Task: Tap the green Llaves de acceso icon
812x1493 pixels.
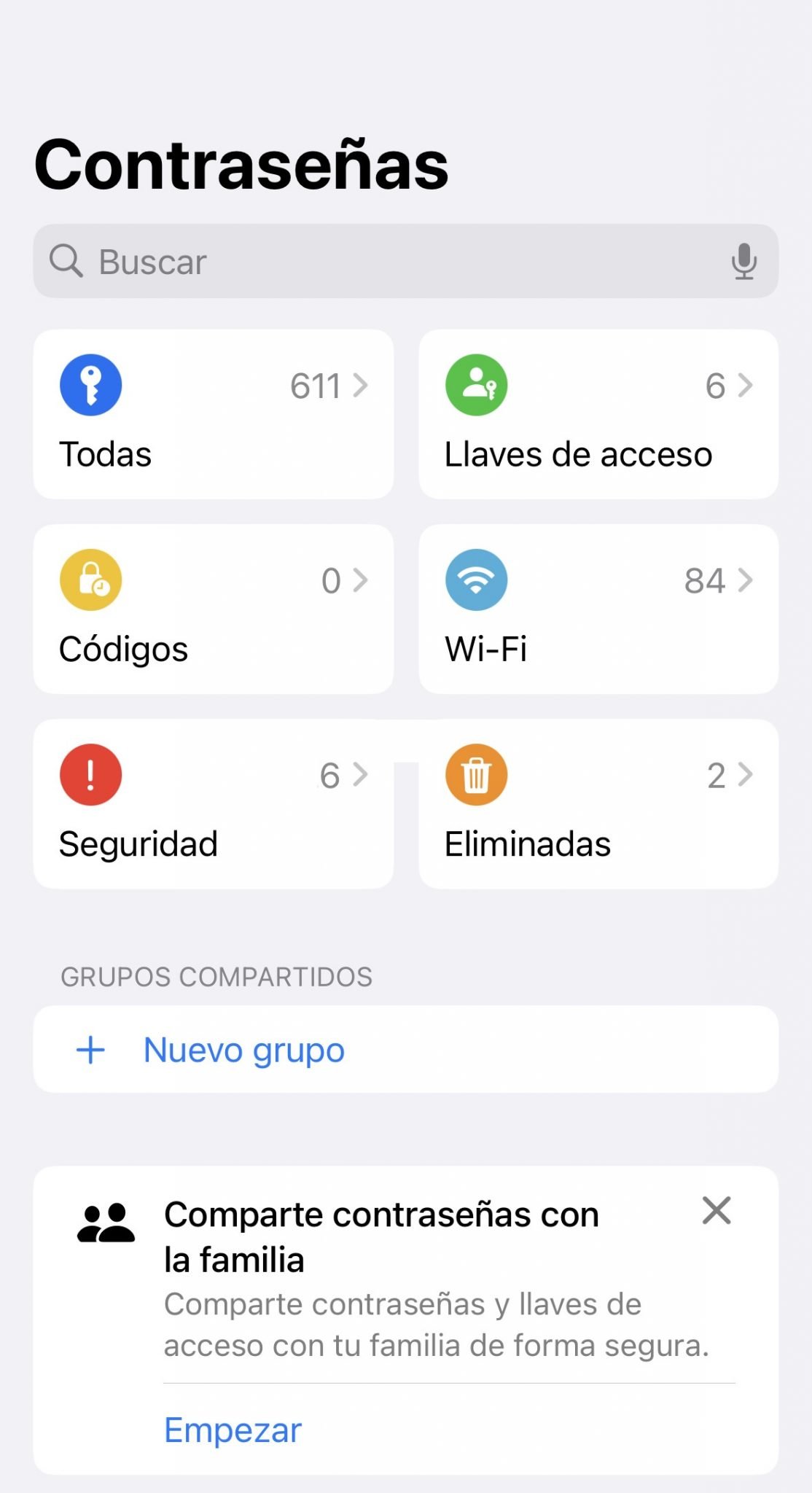Action: pyautogui.click(x=476, y=386)
